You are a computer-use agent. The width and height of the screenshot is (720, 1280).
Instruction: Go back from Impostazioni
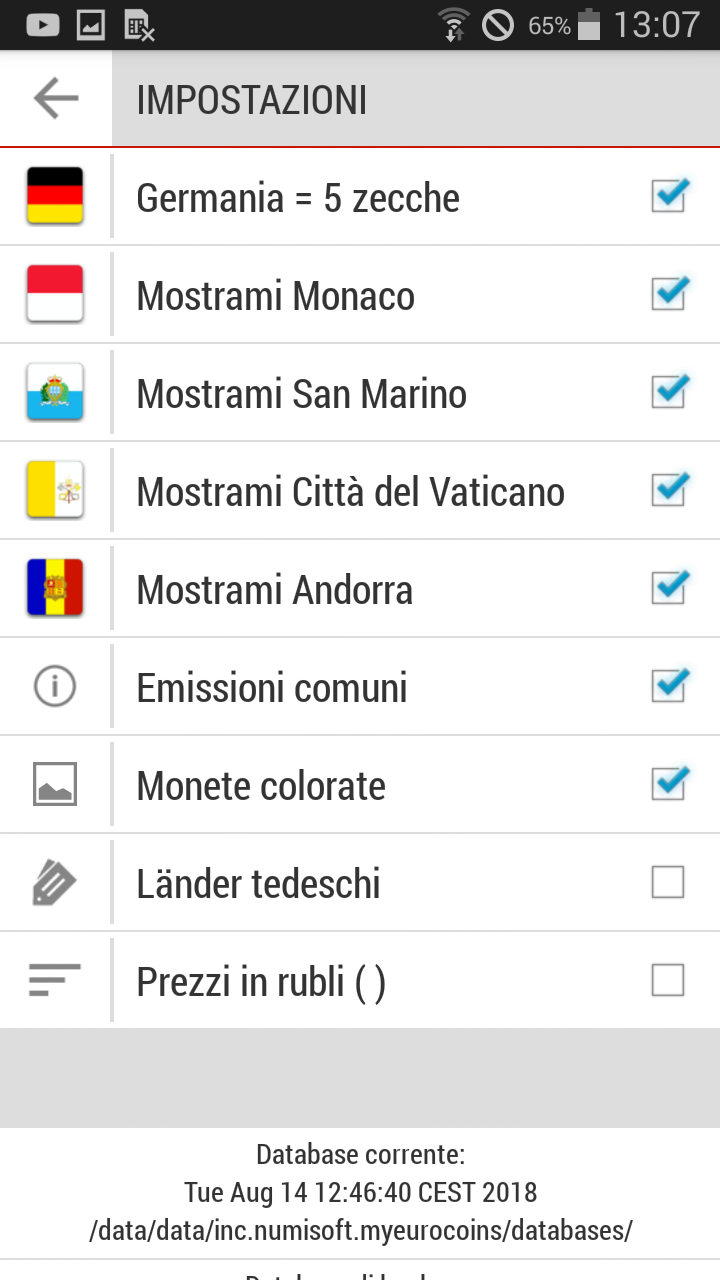[56, 99]
